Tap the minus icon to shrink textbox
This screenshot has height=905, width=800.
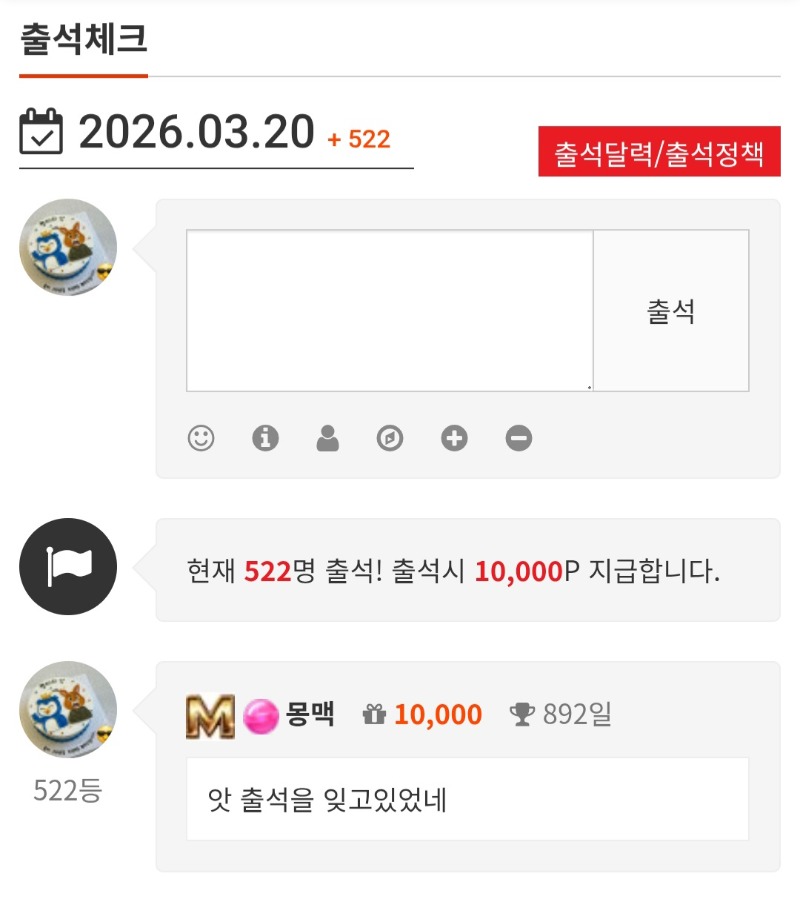click(x=518, y=438)
